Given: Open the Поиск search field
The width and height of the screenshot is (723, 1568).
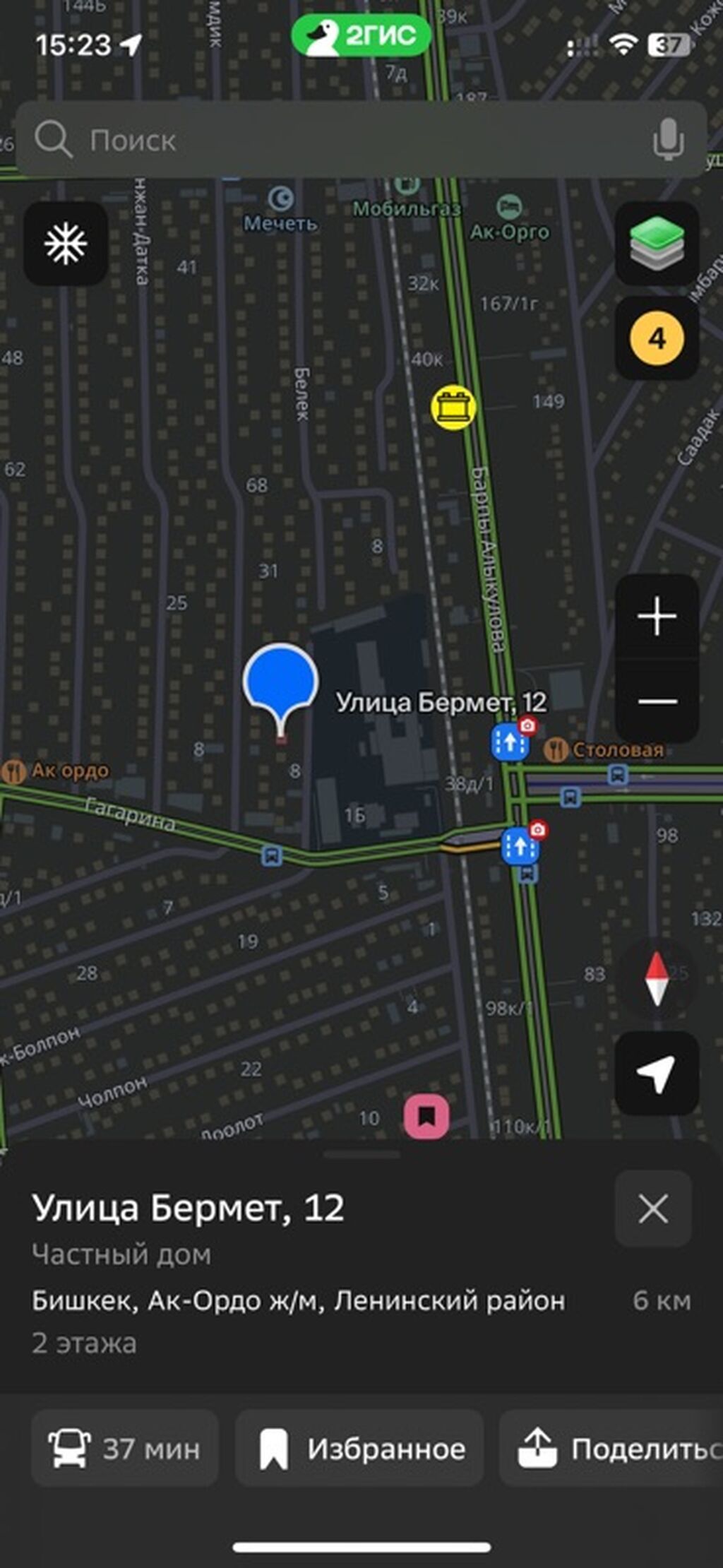Looking at the screenshot, I should (x=339, y=140).
